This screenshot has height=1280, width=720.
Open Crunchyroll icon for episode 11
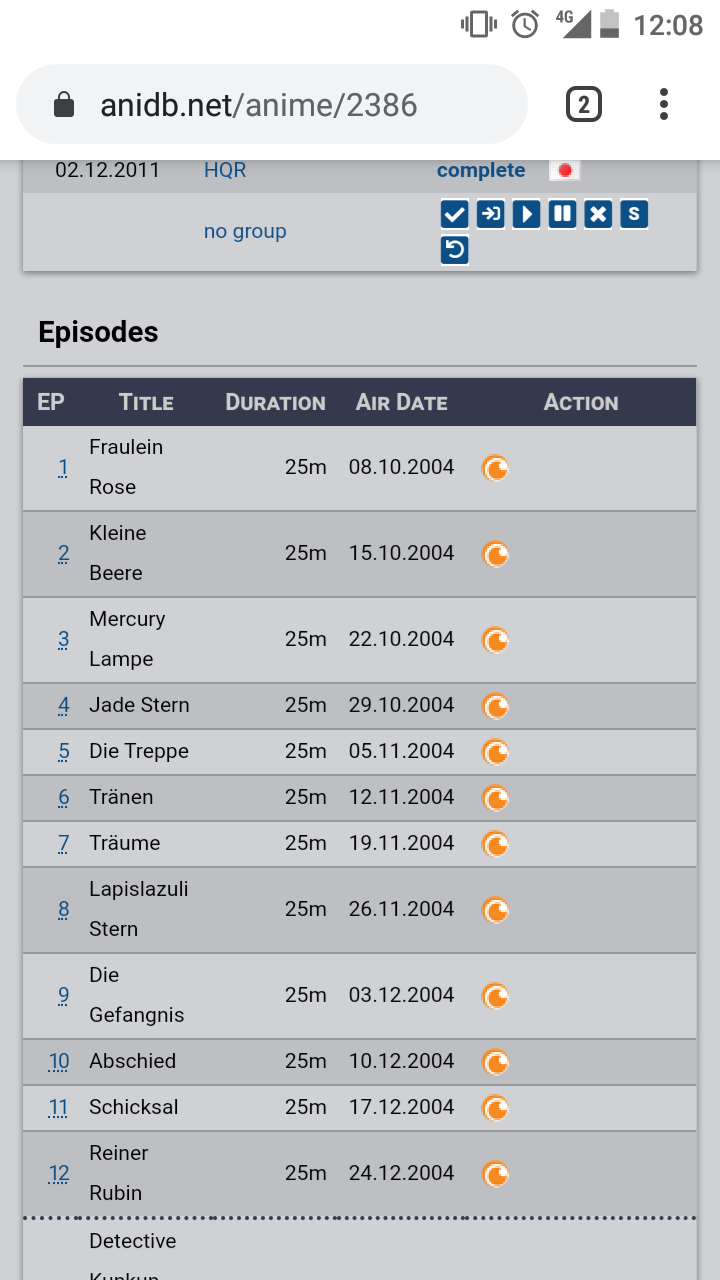pyautogui.click(x=496, y=1108)
